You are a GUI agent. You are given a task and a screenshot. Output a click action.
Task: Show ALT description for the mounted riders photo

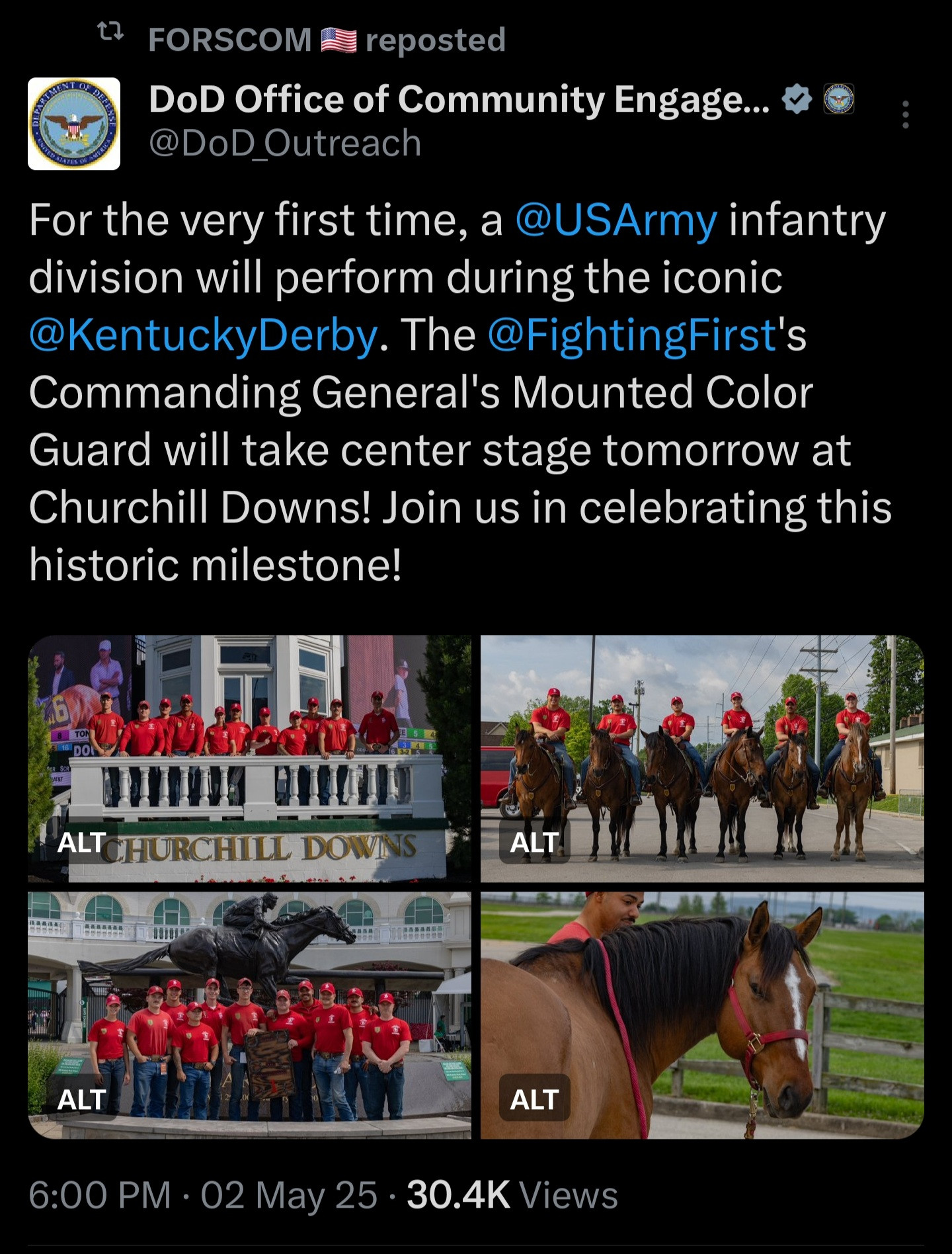point(534,843)
